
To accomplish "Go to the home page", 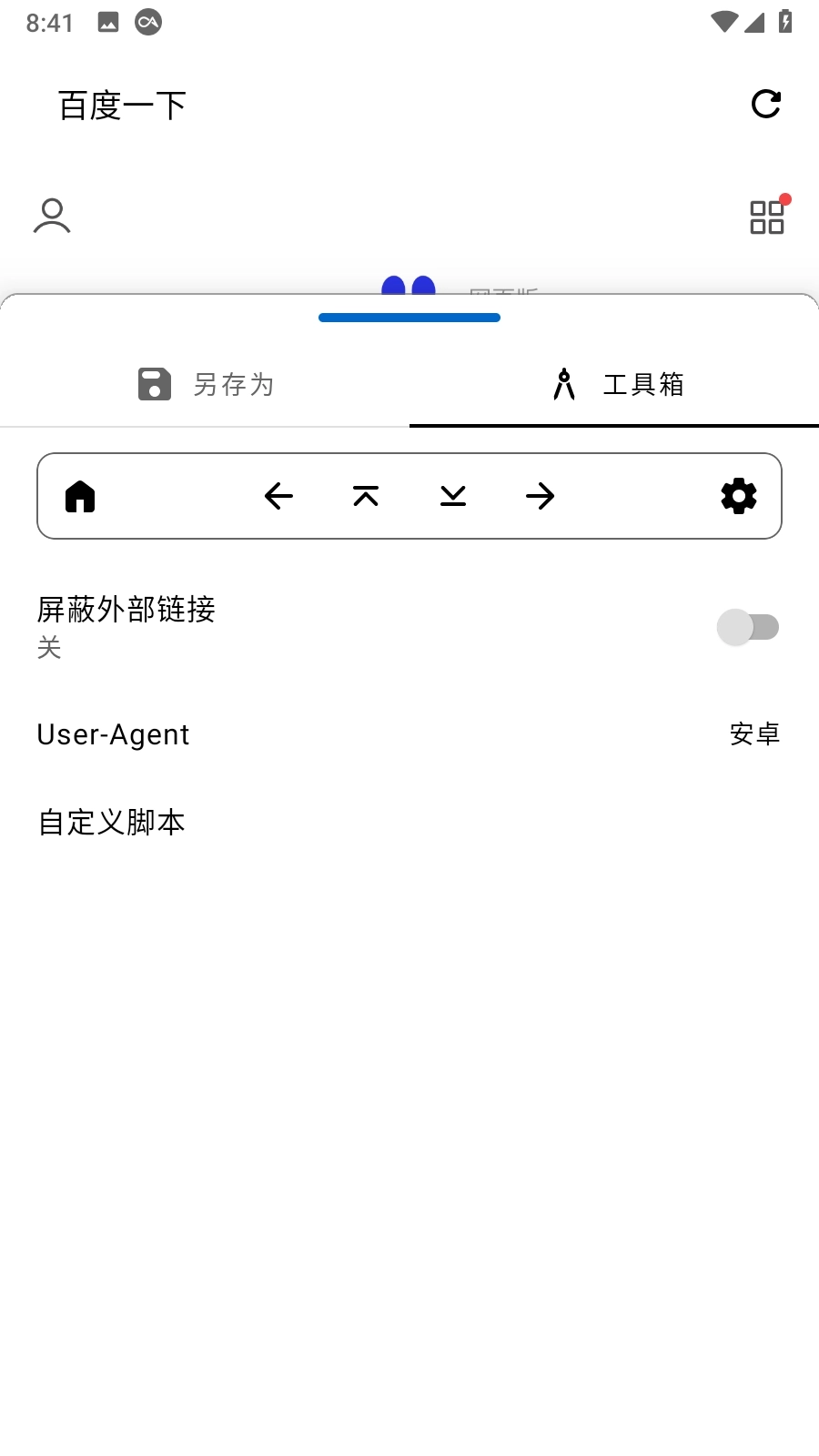I will coord(80,497).
